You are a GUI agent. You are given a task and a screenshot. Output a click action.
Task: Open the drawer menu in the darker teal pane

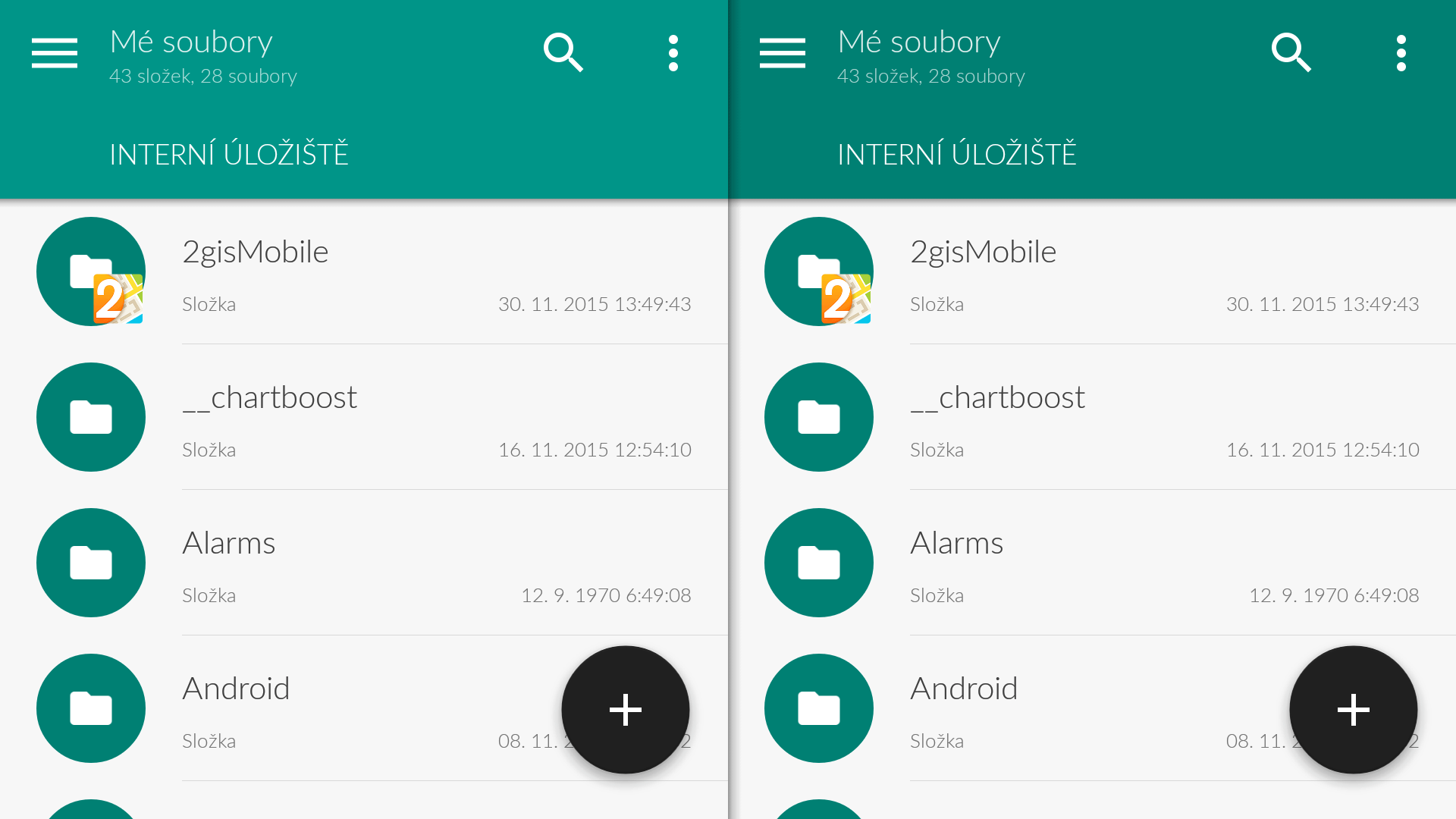pyautogui.click(x=783, y=53)
